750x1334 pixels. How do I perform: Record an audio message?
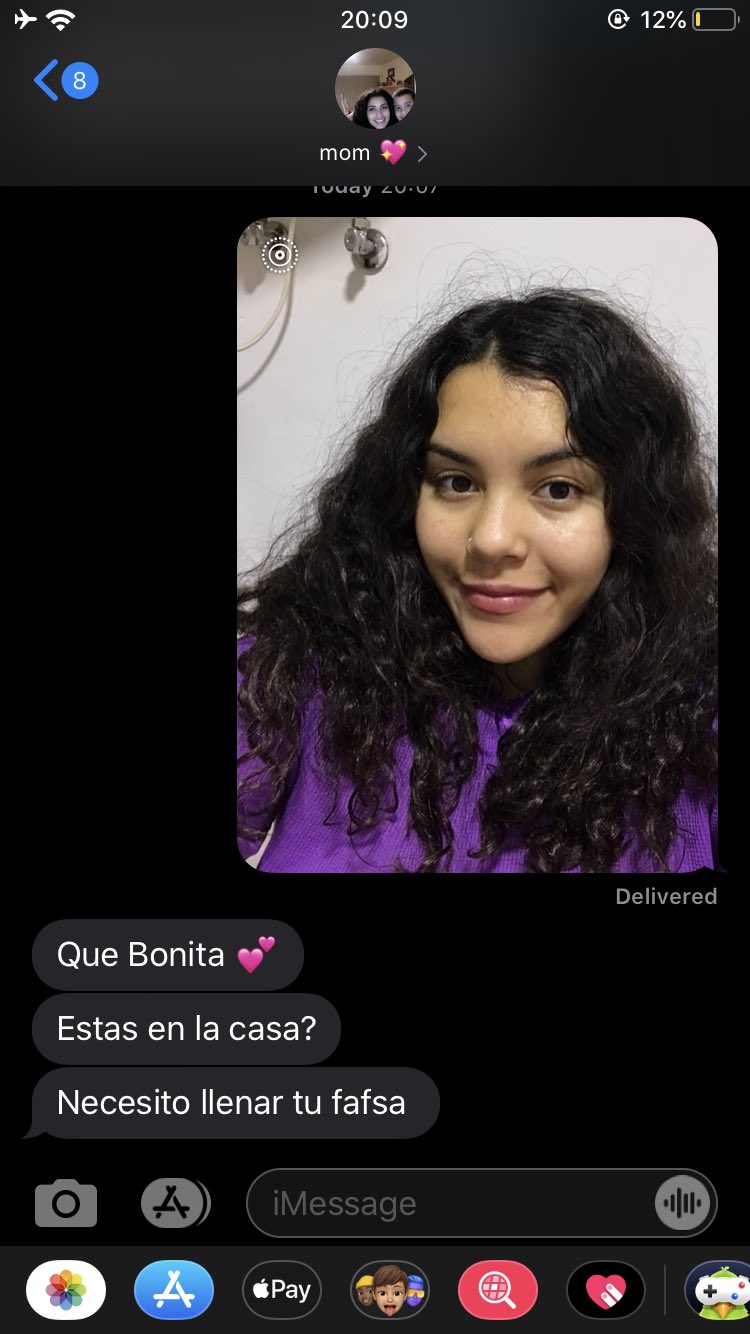click(x=682, y=1203)
